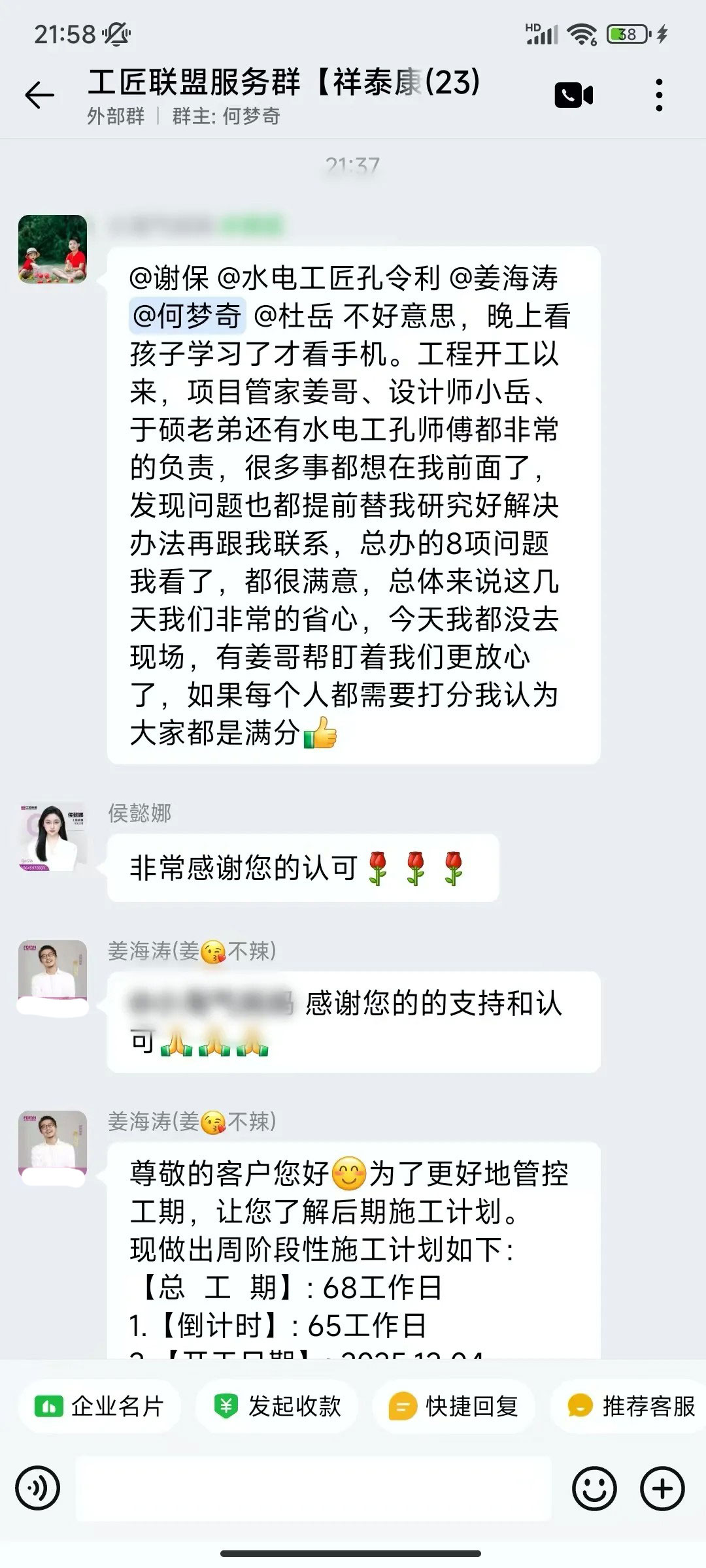The height and width of the screenshot is (1568, 706).
Task: Select the 推荐客服 chip
Action: 630,1406
